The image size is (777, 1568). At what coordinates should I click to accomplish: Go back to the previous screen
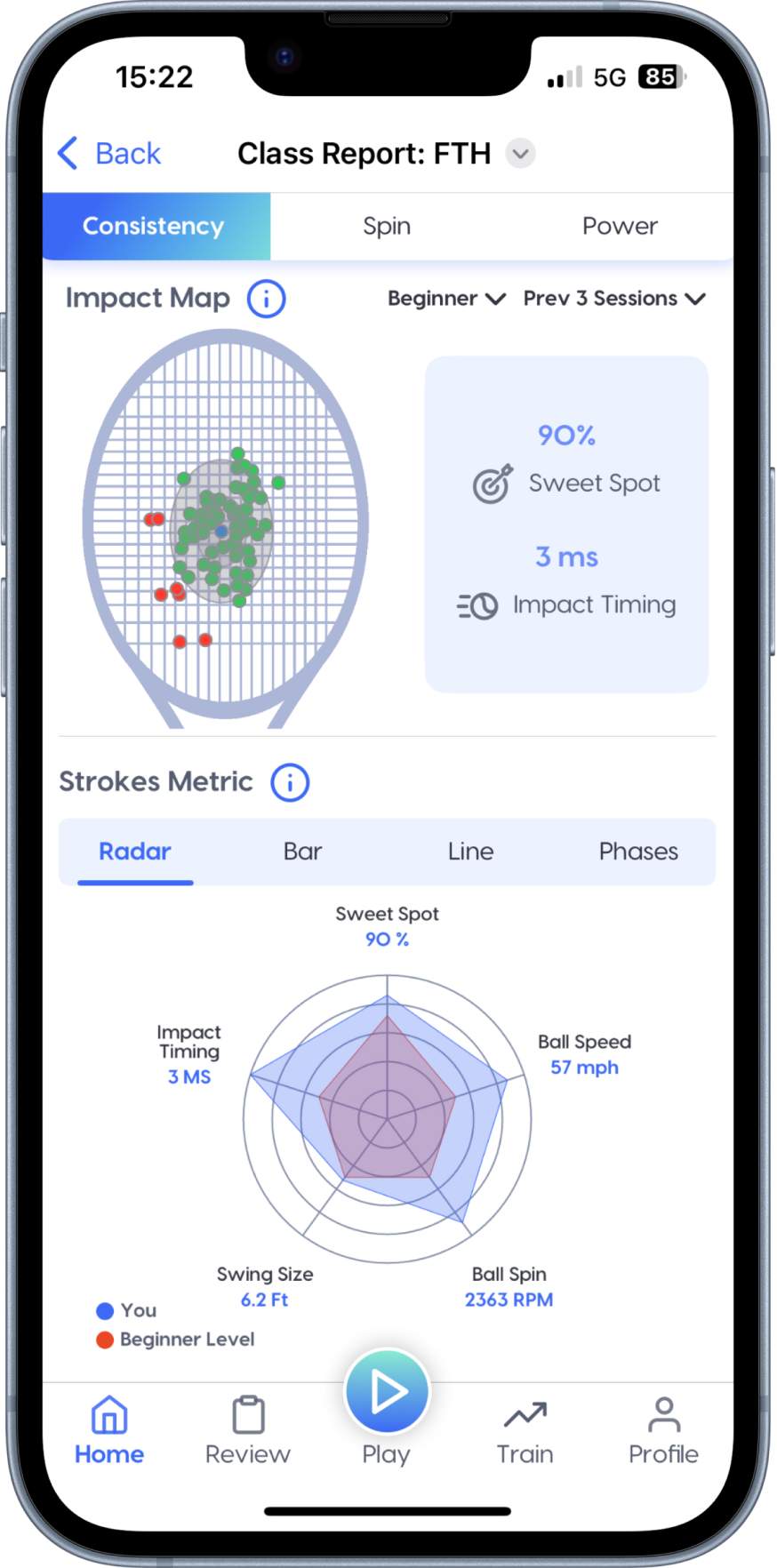click(109, 154)
